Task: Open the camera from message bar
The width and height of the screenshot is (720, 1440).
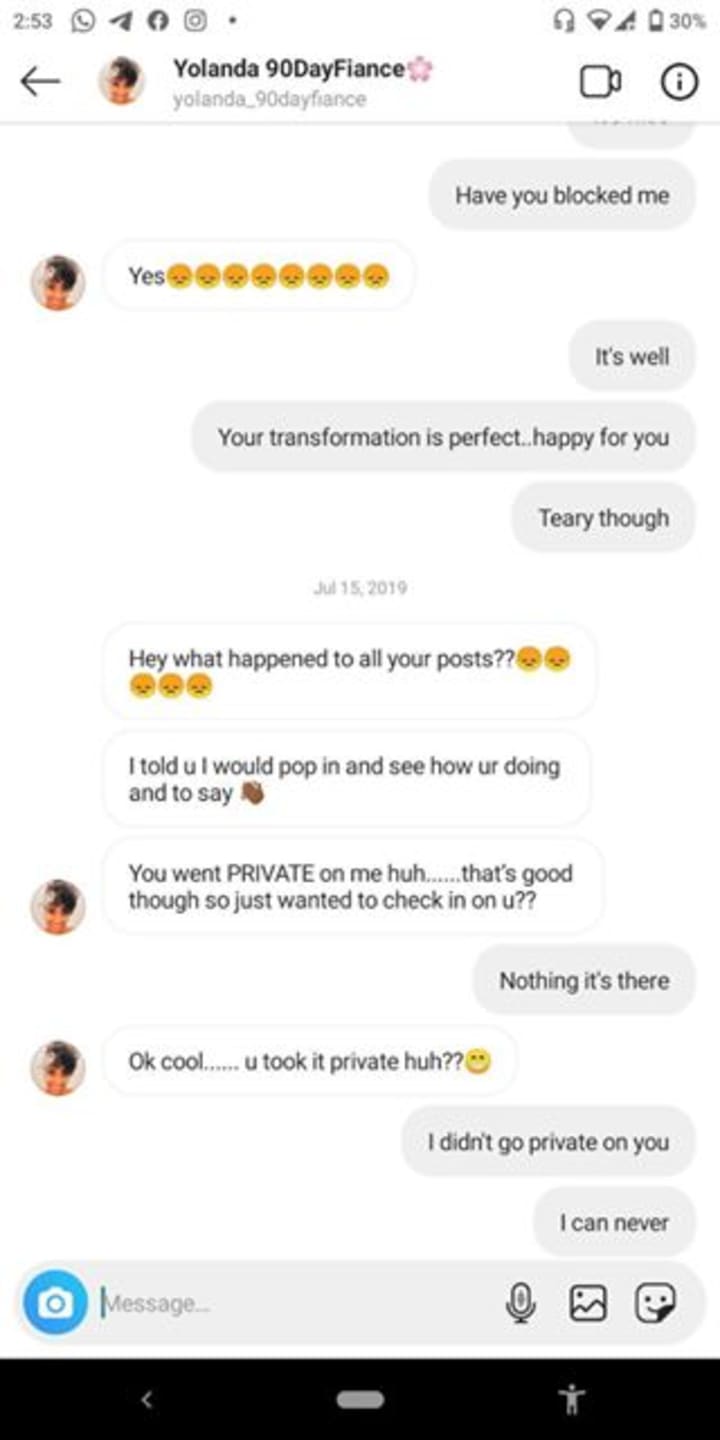Action: [55, 1302]
